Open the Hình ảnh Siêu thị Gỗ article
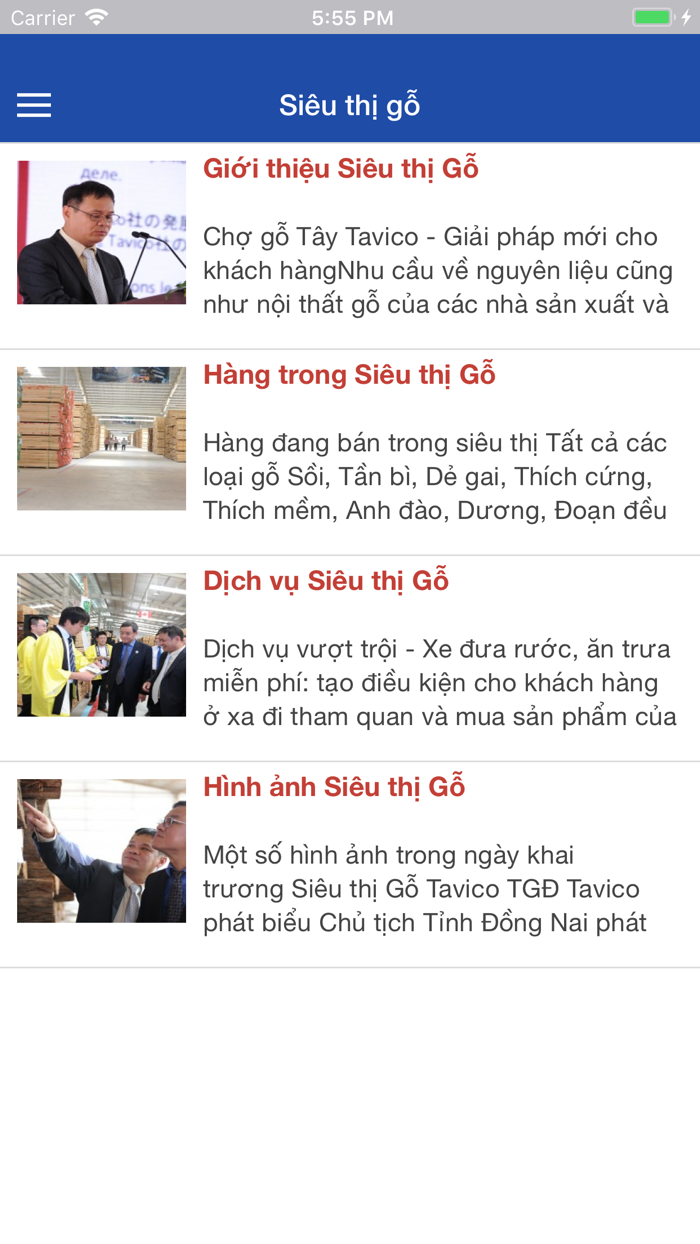This screenshot has height=1244, width=700. (350, 864)
